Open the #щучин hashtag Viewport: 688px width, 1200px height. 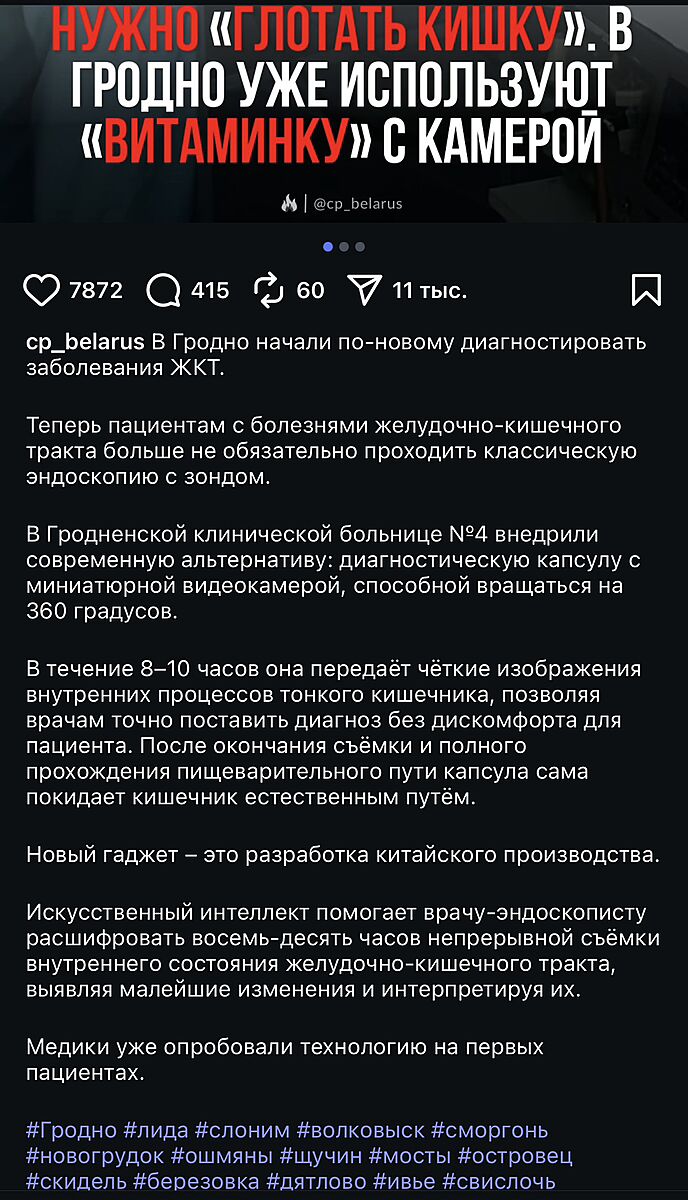pyautogui.click(x=320, y=1157)
